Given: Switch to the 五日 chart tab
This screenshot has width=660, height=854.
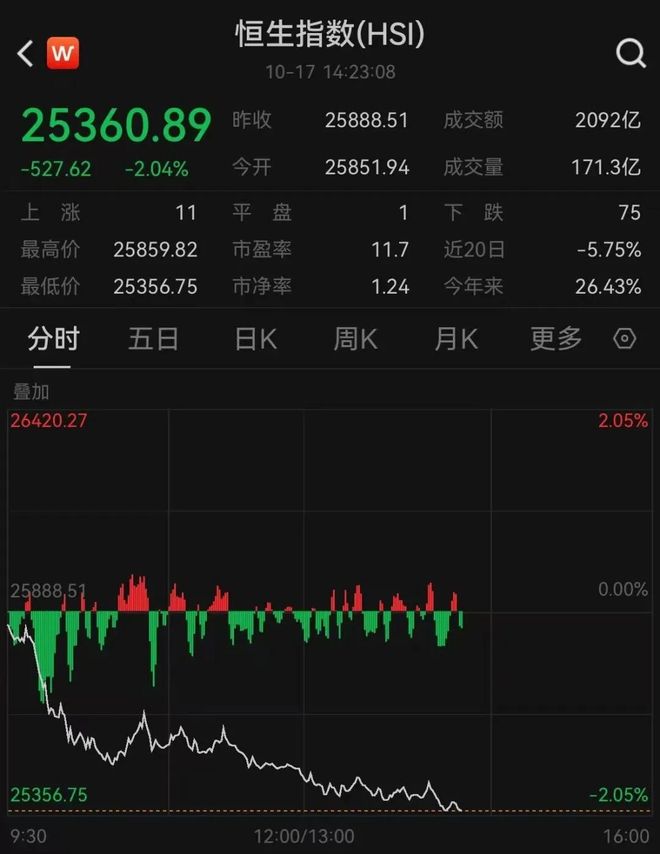Looking at the screenshot, I should 153,339.
